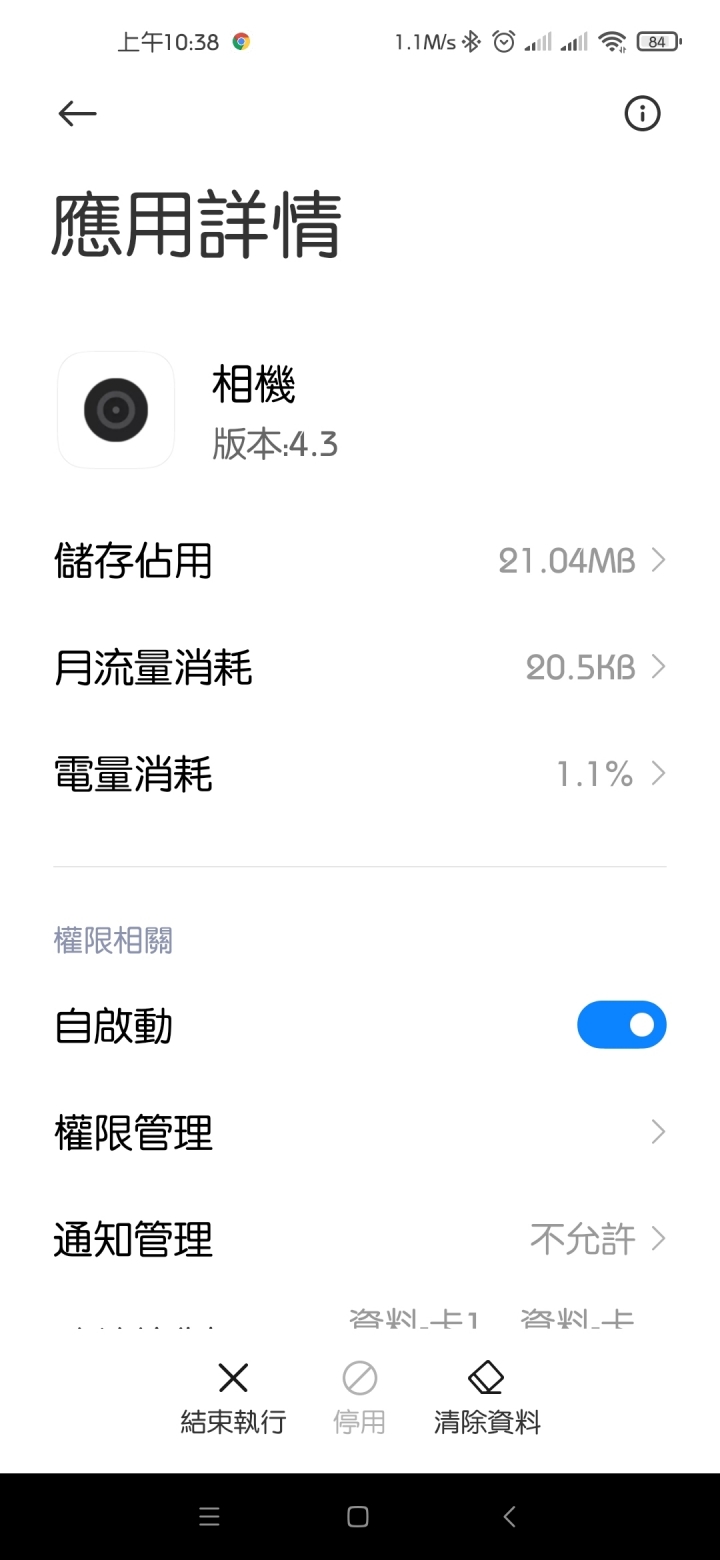This screenshot has height=1560, width=720.
Task: Open 月流量消耗 data usage
Action: pos(360,668)
